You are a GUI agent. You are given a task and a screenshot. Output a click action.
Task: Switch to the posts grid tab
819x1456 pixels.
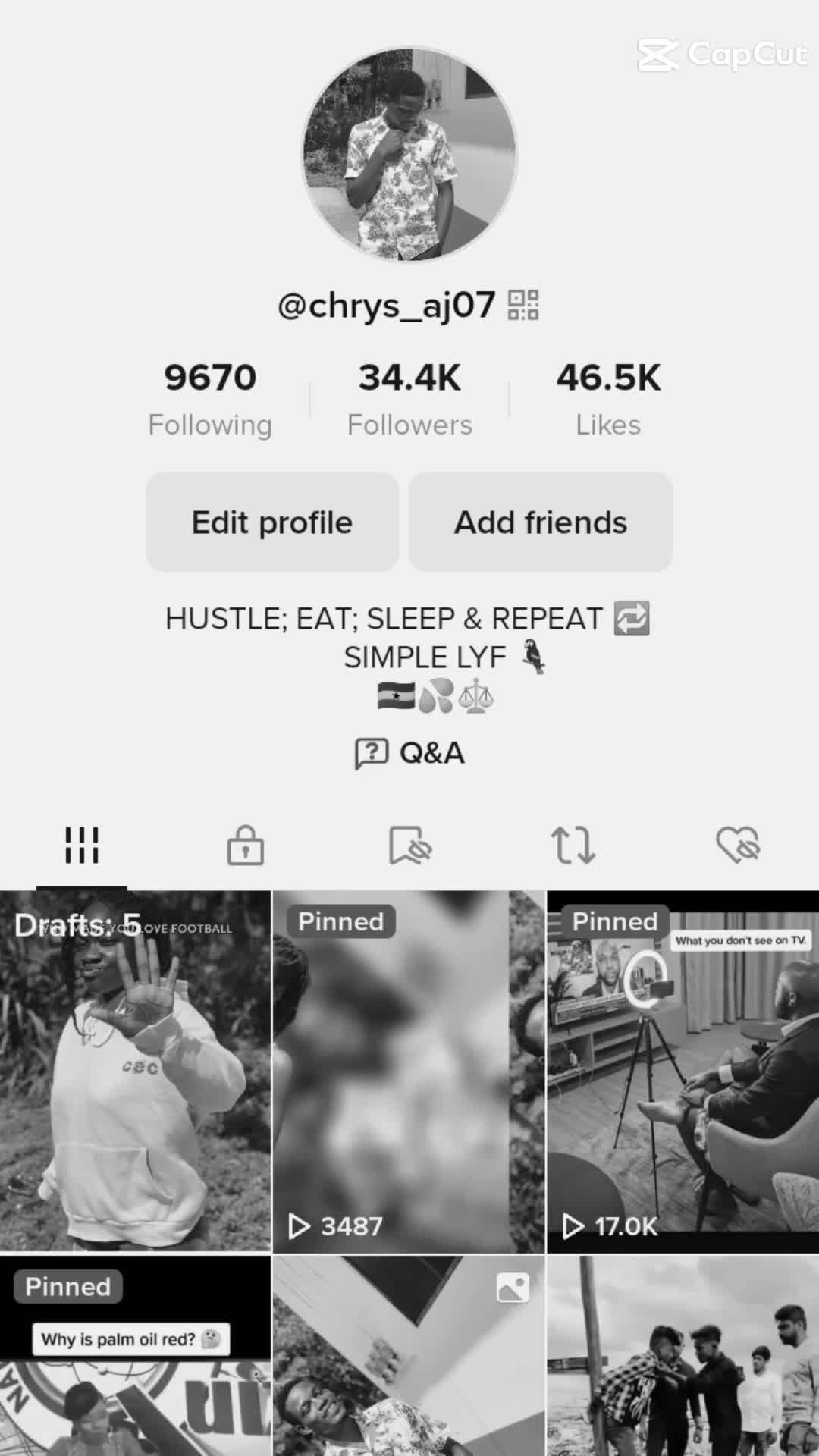pyautogui.click(x=82, y=845)
